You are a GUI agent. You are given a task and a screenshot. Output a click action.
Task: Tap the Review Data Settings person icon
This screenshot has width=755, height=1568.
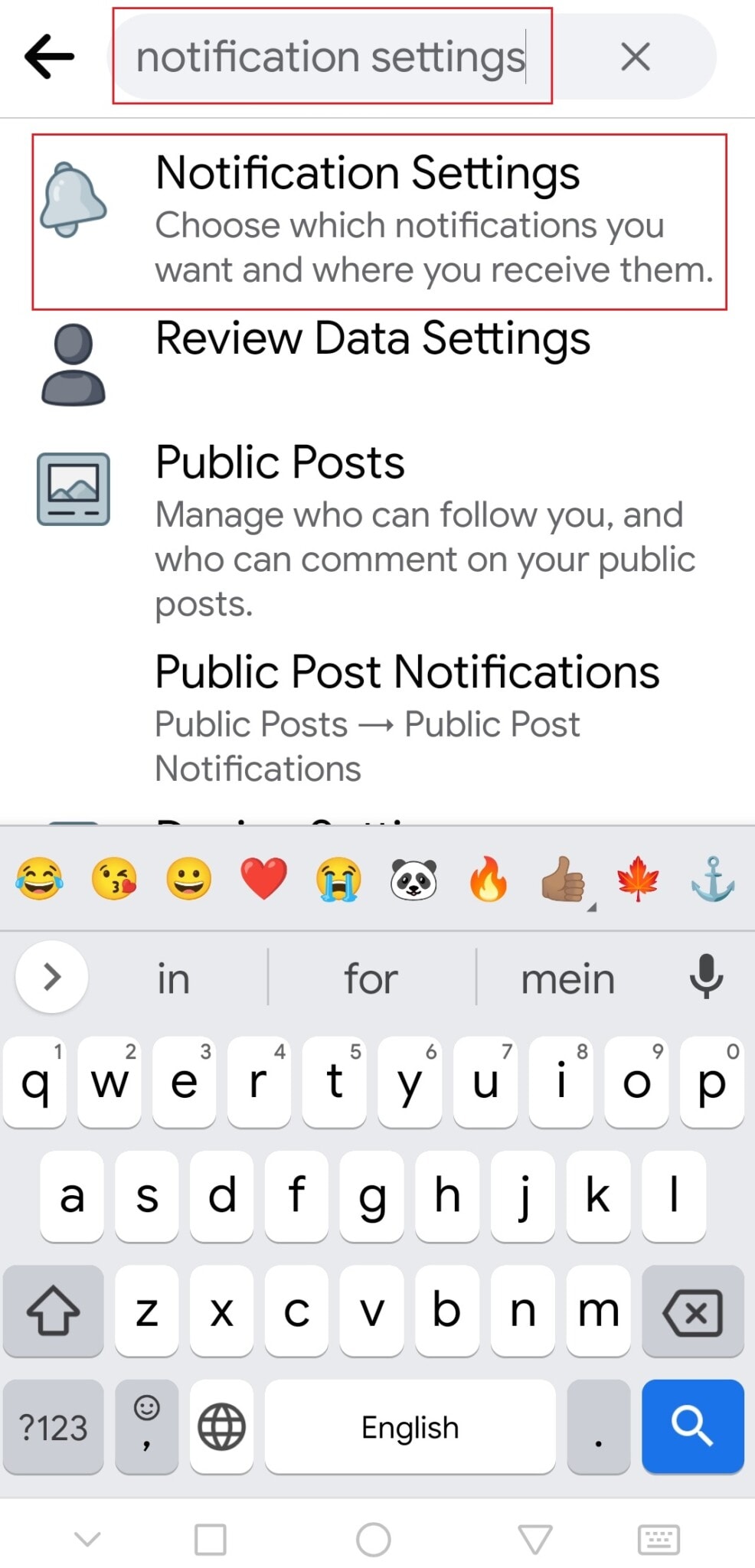[73, 364]
